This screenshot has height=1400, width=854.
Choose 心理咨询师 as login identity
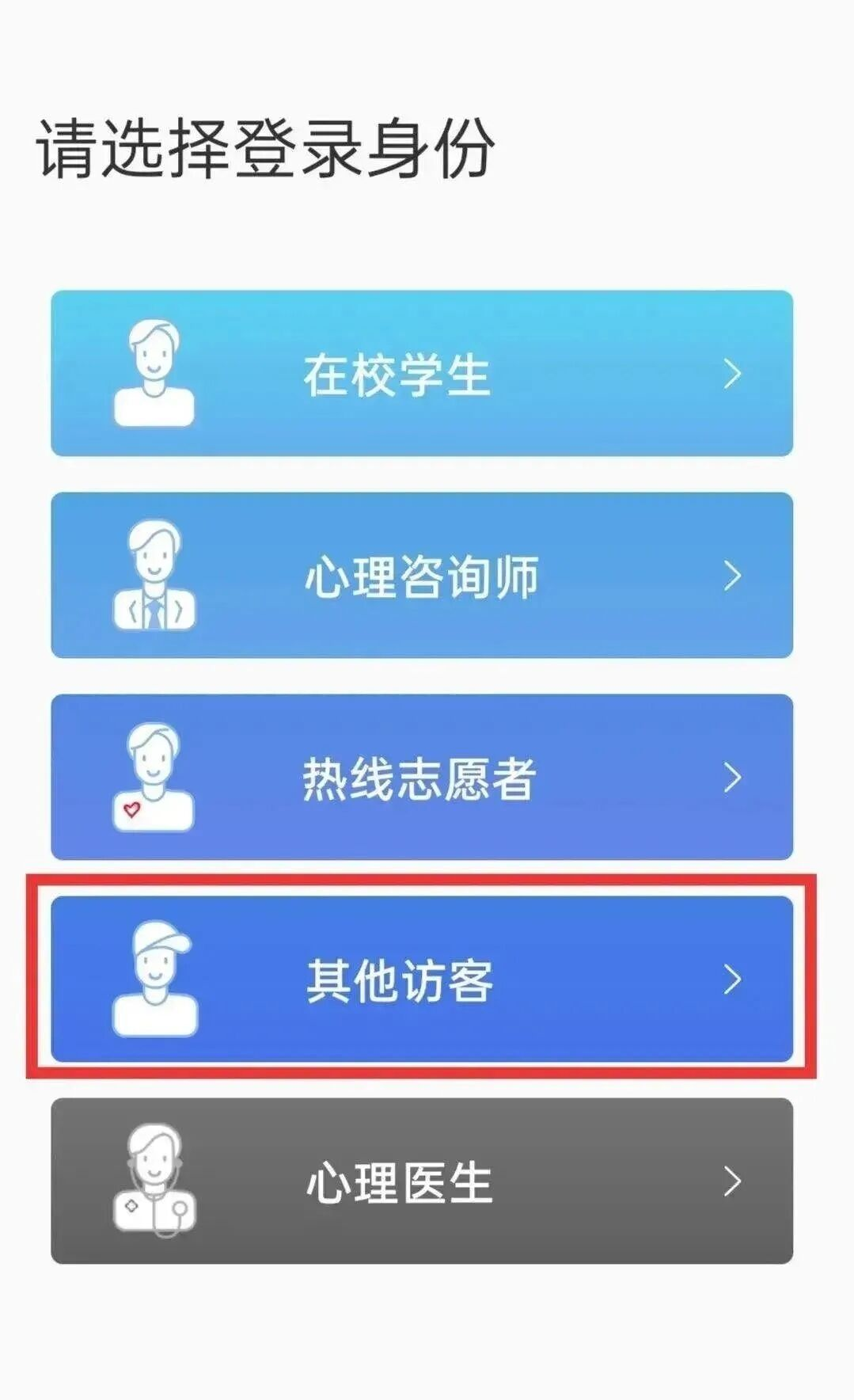click(x=422, y=575)
